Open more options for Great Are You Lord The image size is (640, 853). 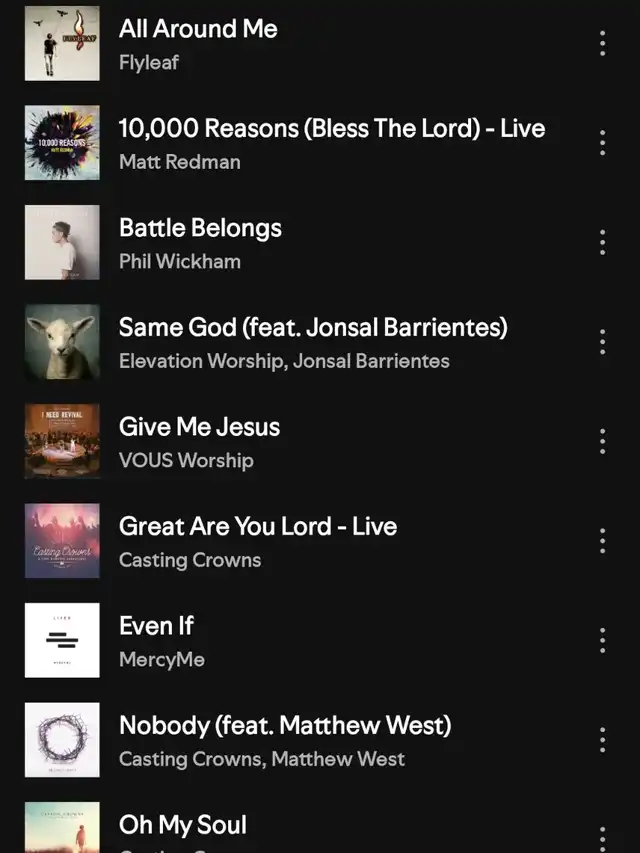pos(602,541)
